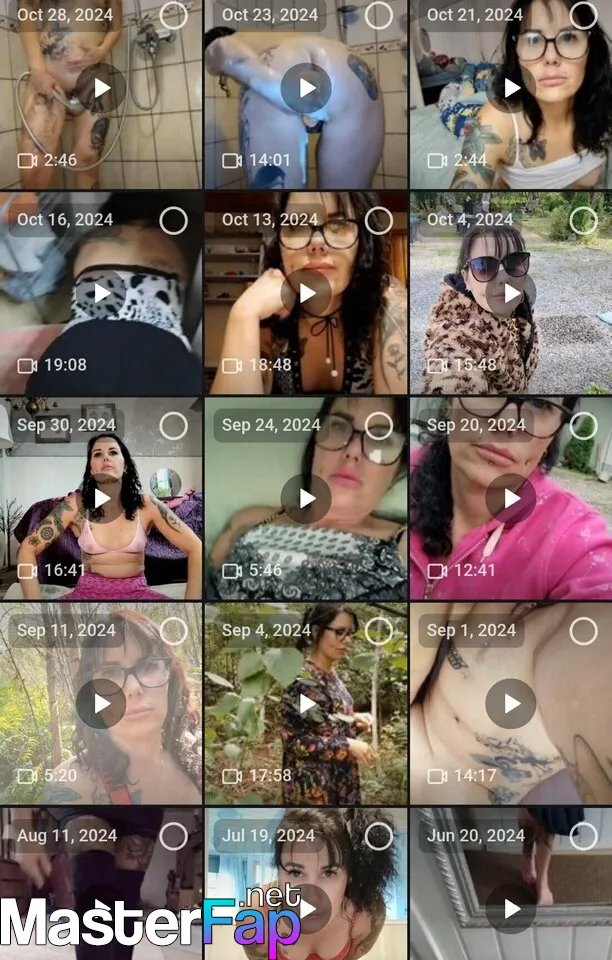Screen dimensions: 612x960
Task: Select the Jul 19, 2024 video circle
Action: [378, 836]
